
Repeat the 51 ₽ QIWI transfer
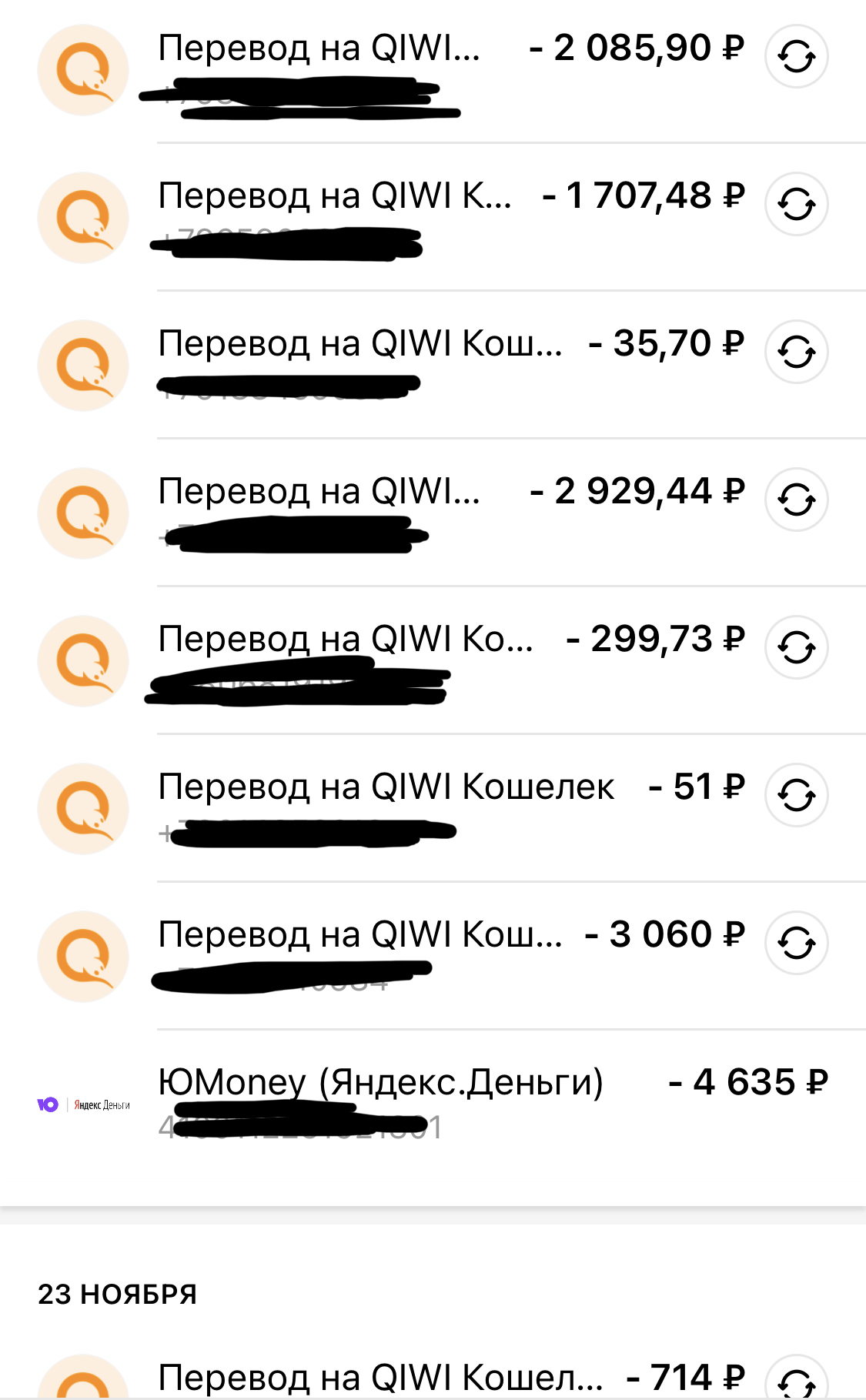click(x=796, y=795)
